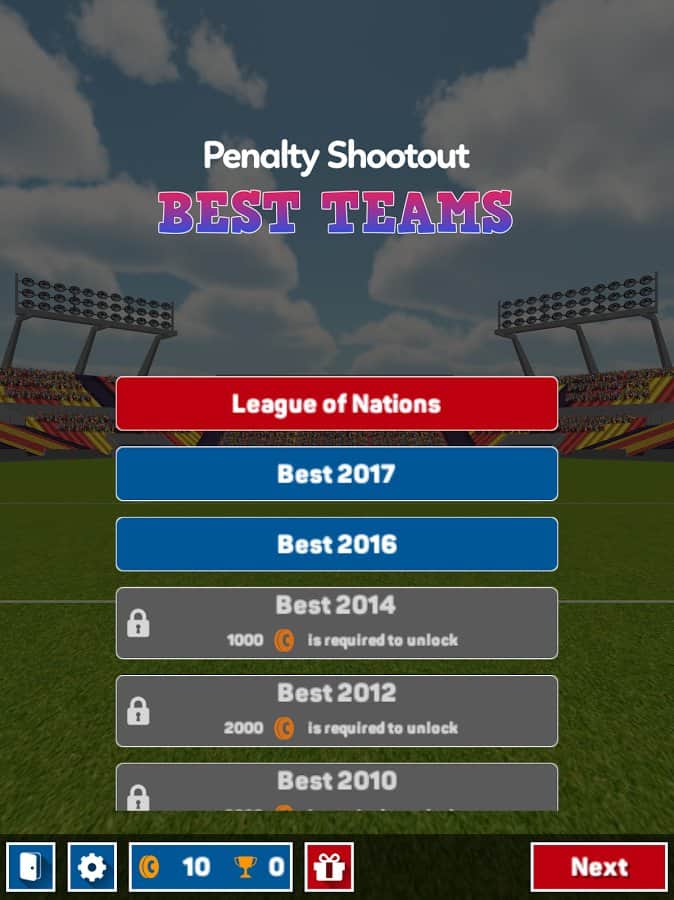Tap the locked Best 2014 entry

pyautogui.click(x=336, y=622)
